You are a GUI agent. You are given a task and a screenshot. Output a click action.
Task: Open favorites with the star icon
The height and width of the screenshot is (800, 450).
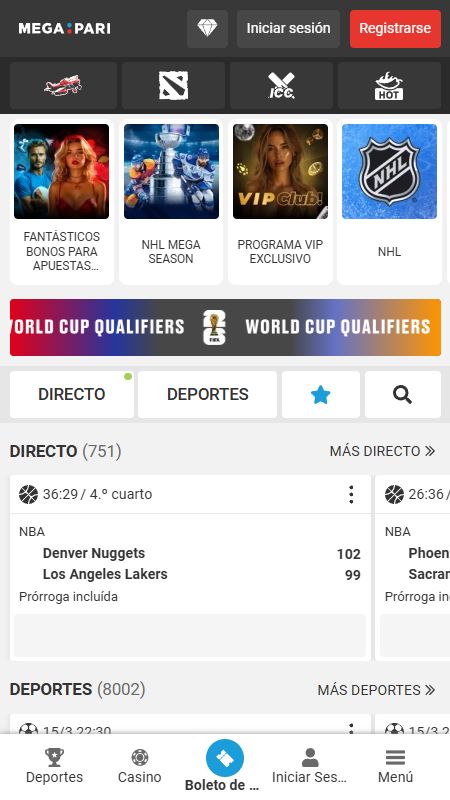321,394
